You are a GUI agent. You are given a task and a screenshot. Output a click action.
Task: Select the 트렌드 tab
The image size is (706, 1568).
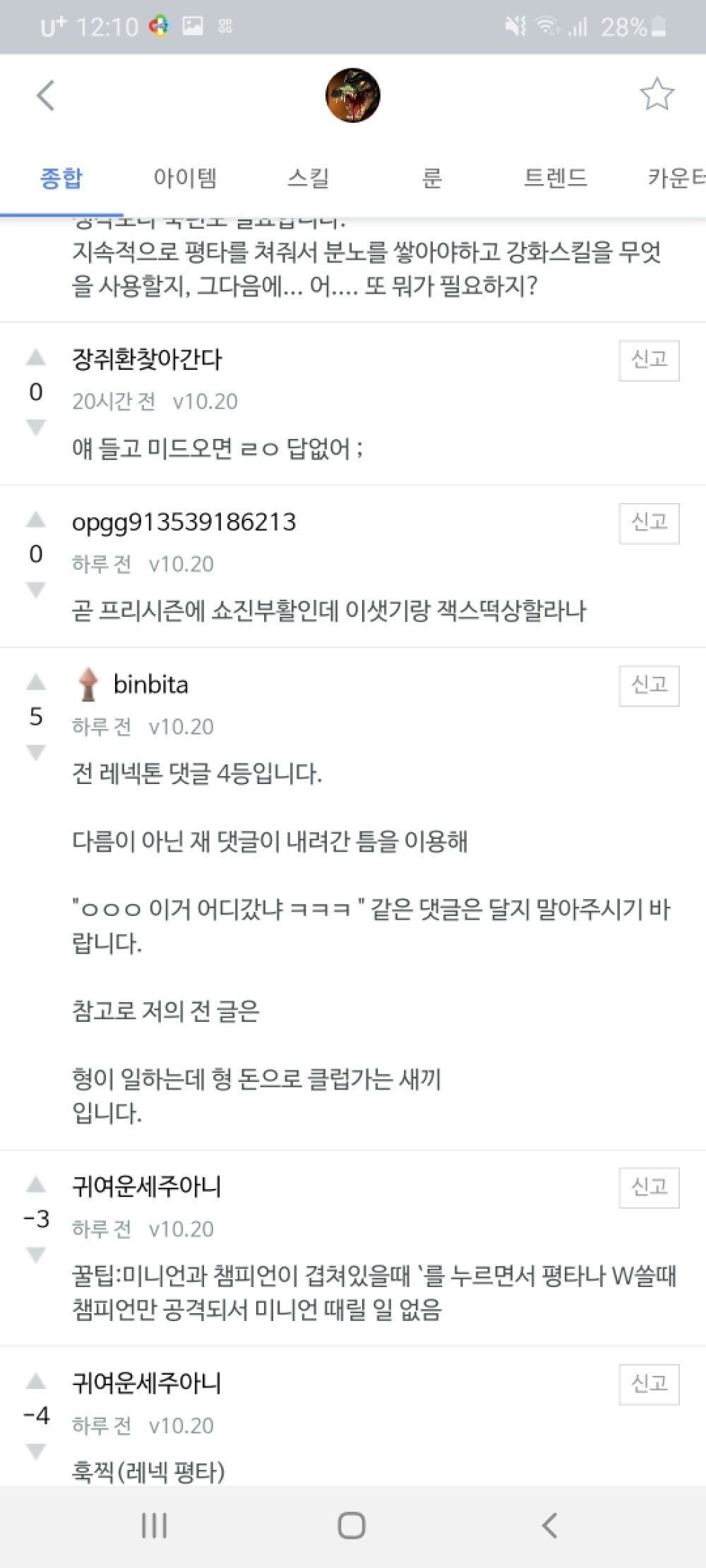pyautogui.click(x=556, y=177)
